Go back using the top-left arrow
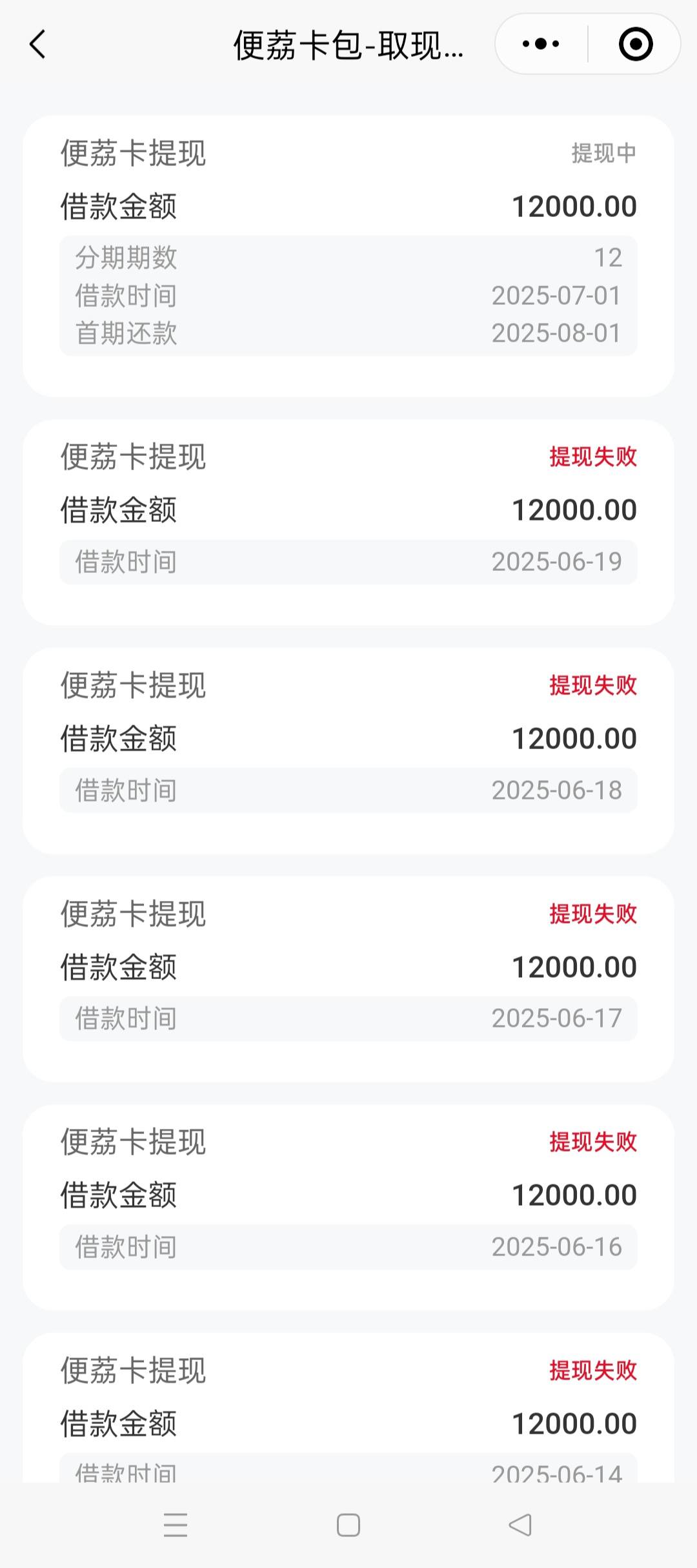697x1568 pixels. [x=37, y=45]
